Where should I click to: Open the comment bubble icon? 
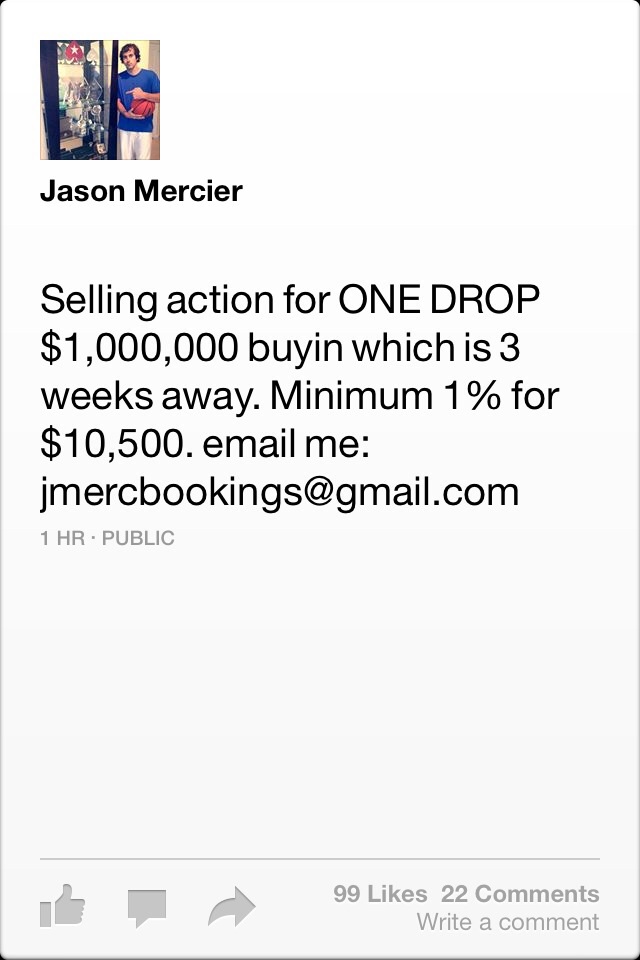click(x=146, y=908)
